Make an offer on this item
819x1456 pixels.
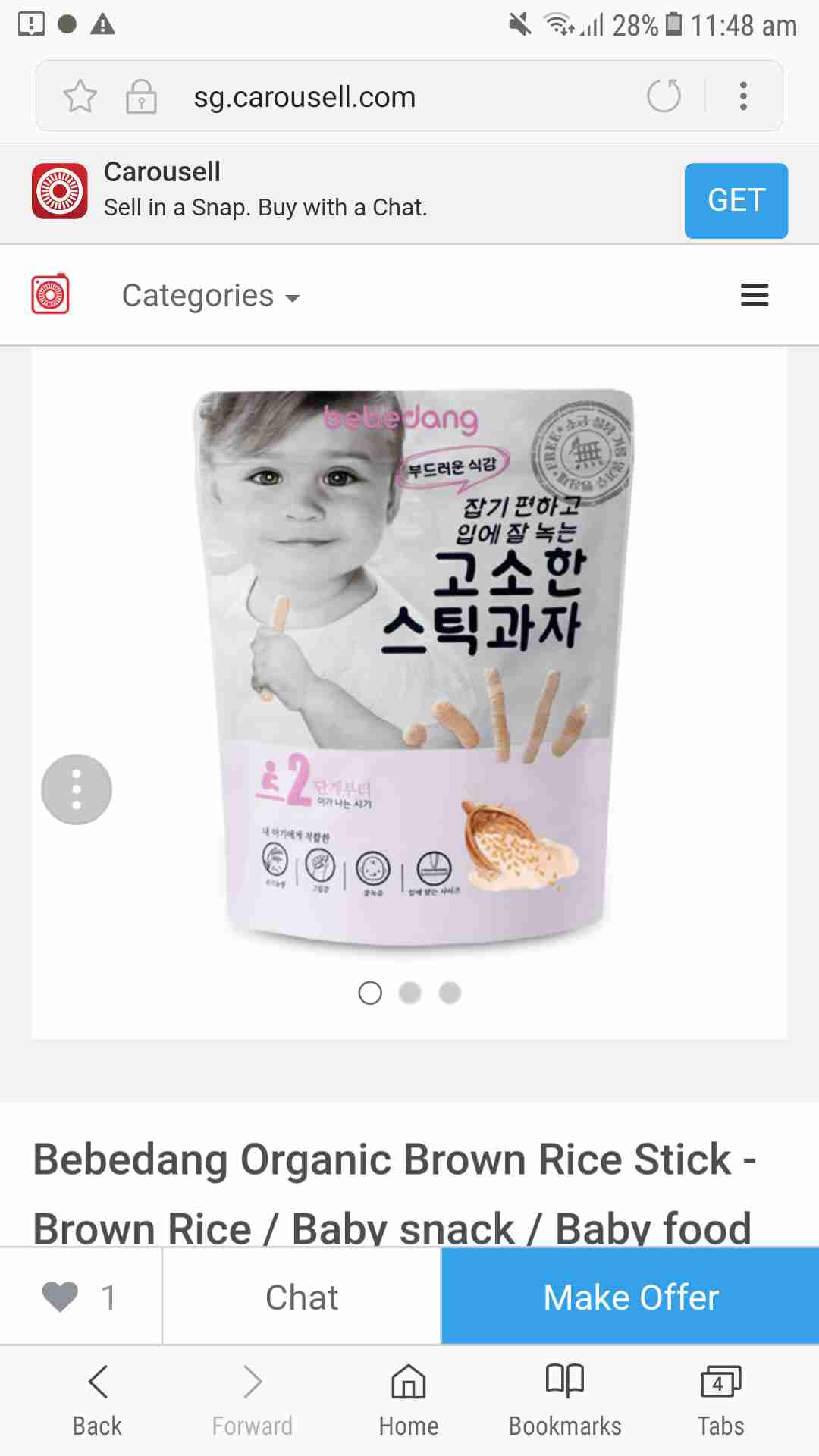click(630, 1297)
